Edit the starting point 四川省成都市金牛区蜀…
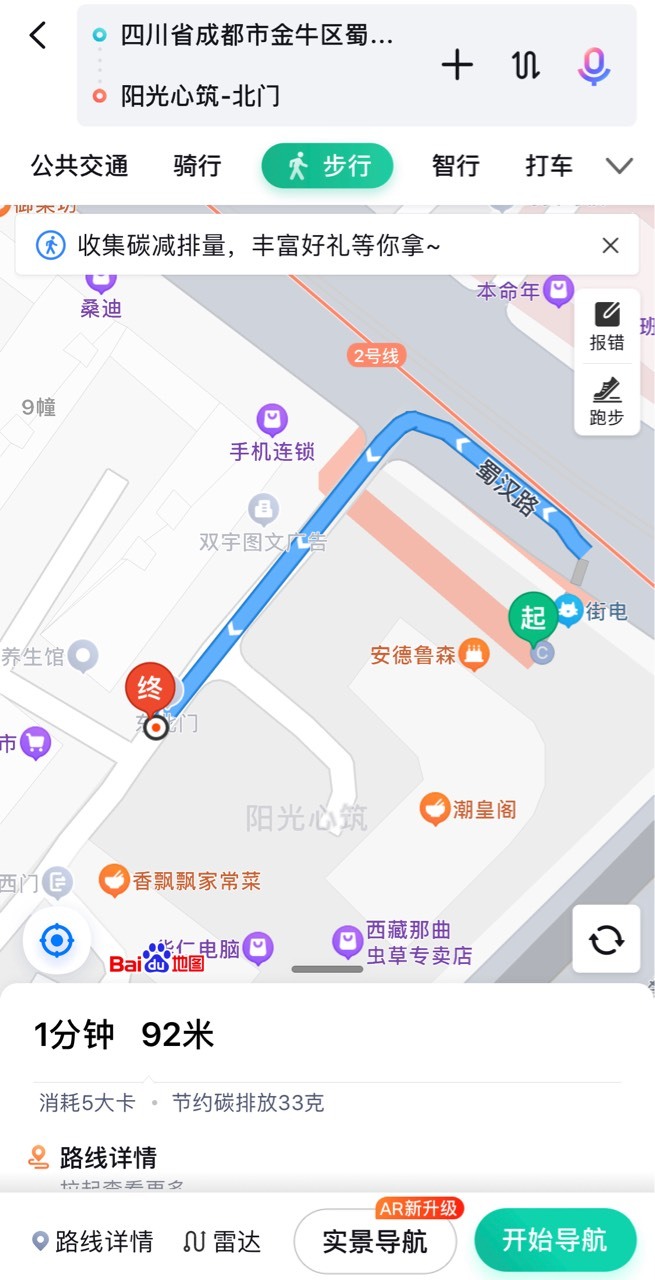The image size is (655, 1280). pyautogui.click(x=257, y=36)
